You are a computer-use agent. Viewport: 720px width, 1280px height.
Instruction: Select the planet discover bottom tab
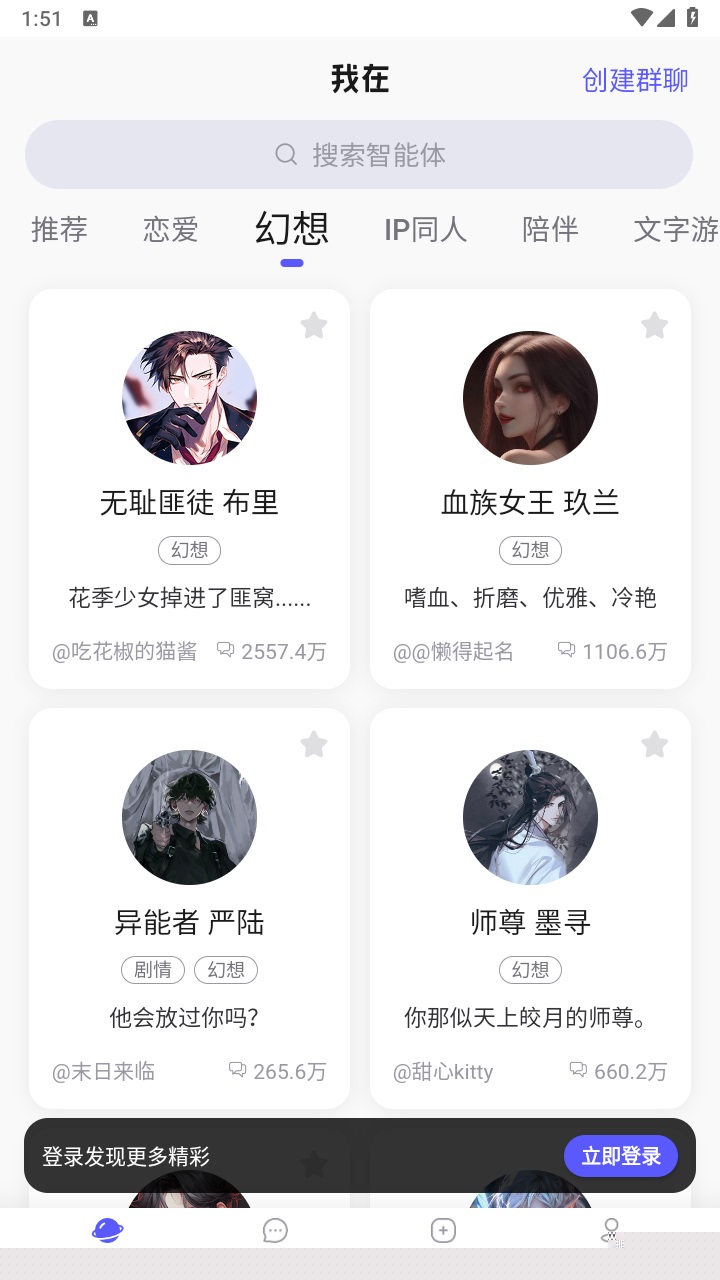click(107, 1231)
